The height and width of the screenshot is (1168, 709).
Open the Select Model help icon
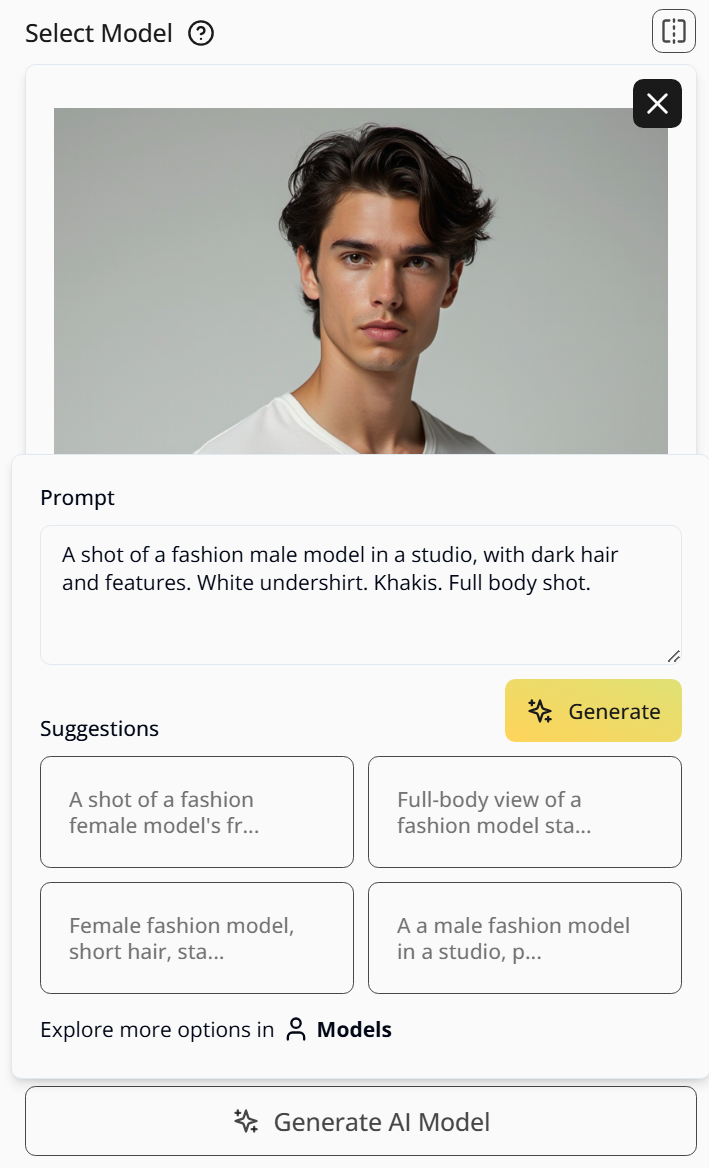click(x=201, y=34)
